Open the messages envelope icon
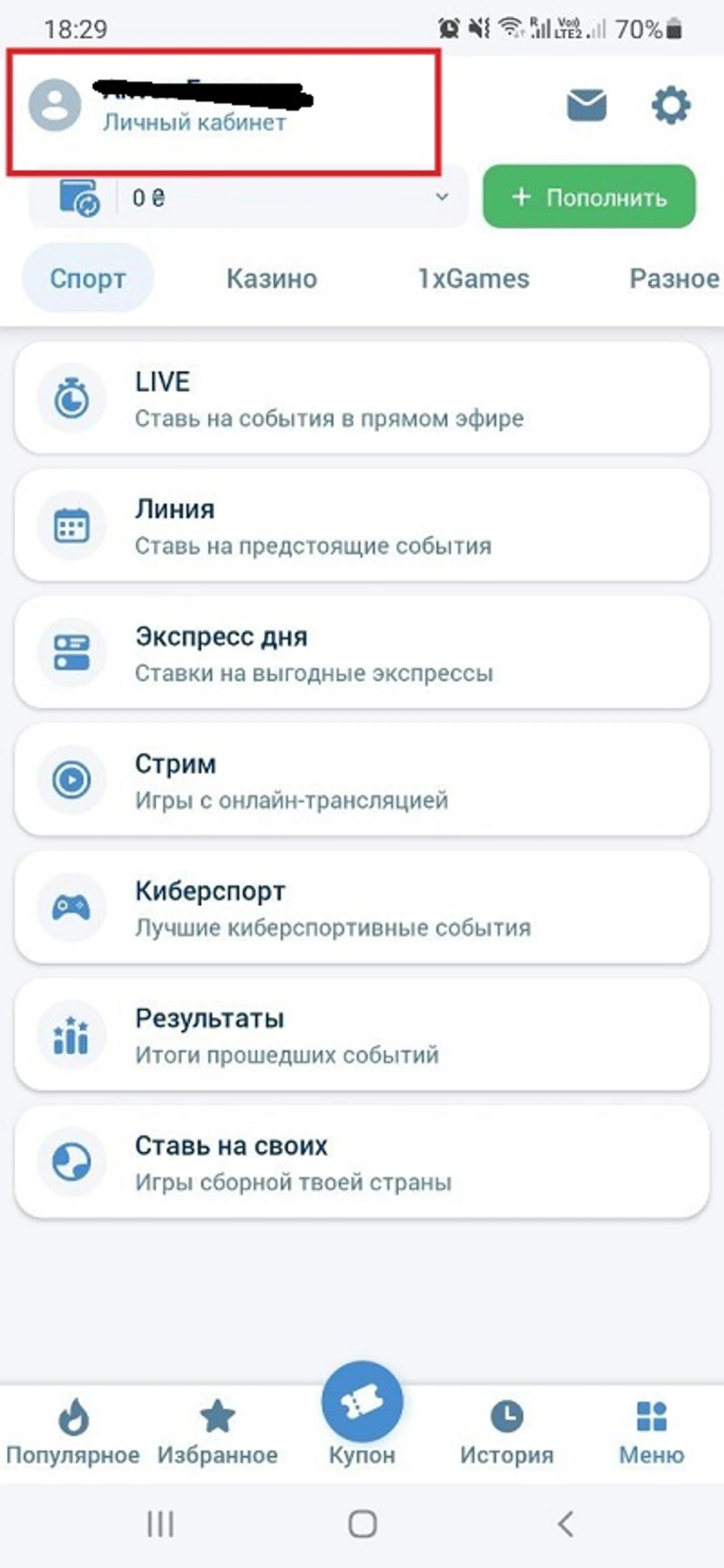724x1568 pixels. (x=587, y=105)
